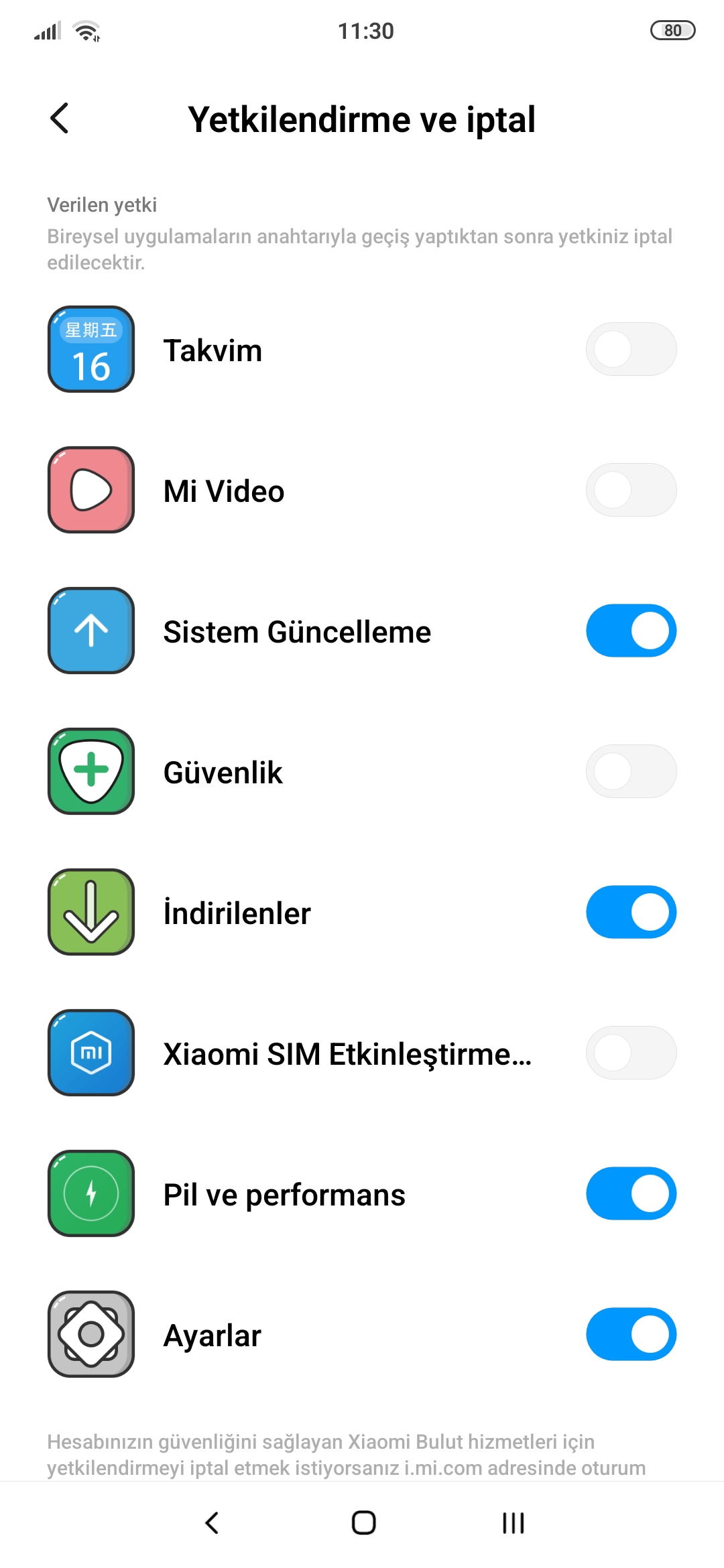Turn off Pil ve performans switch
724x1568 pixels.
(631, 1193)
